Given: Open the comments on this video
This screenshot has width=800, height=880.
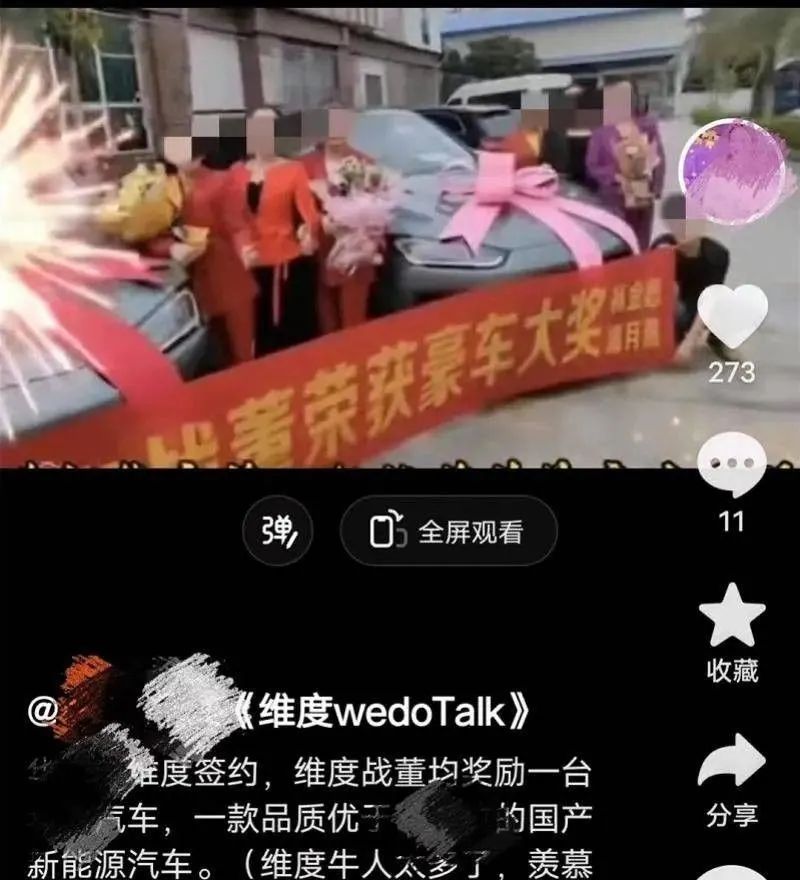Looking at the screenshot, I should pyautogui.click(x=732, y=466).
